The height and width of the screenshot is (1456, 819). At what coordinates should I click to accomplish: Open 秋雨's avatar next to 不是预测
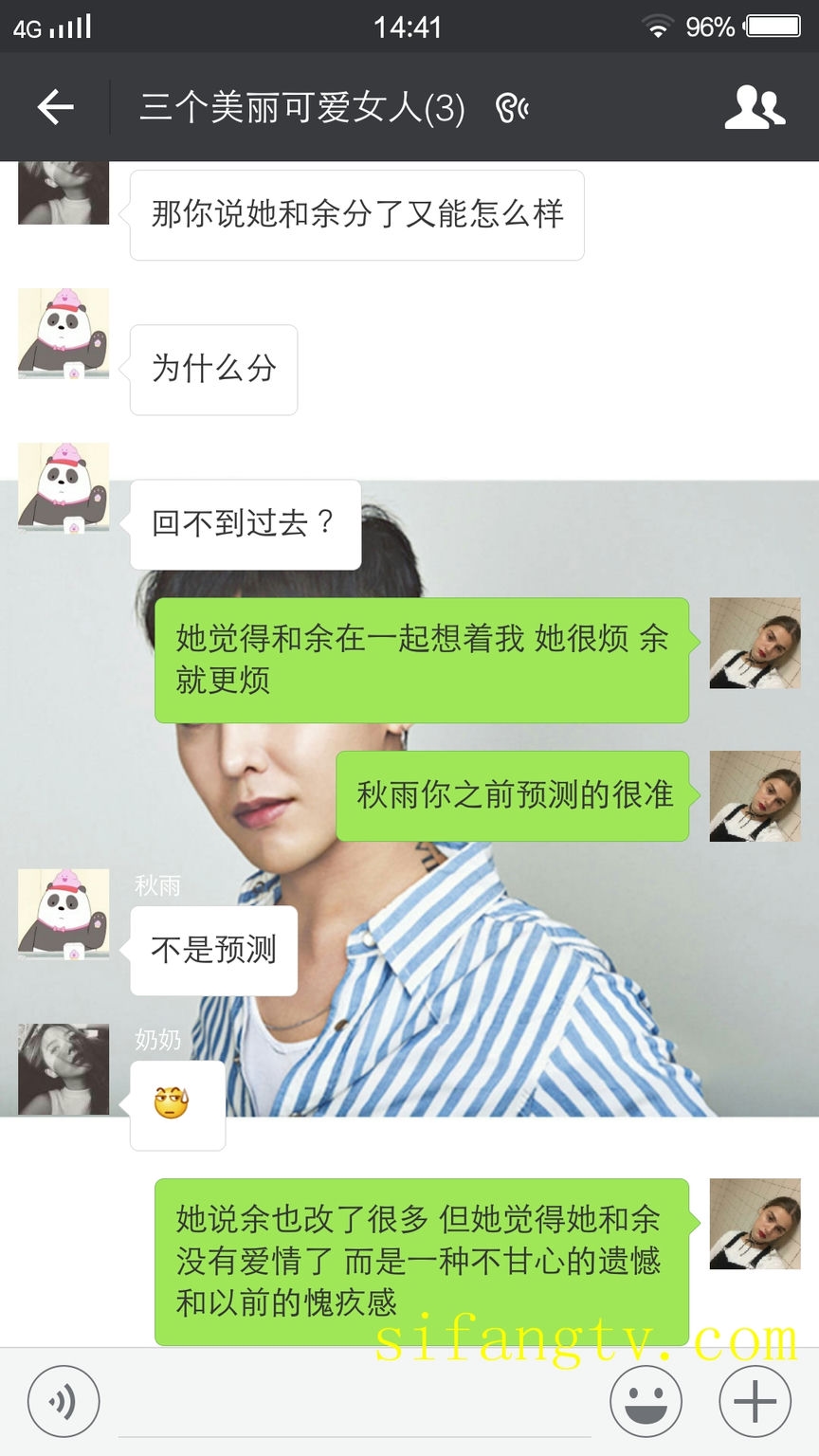(x=64, y=914)
